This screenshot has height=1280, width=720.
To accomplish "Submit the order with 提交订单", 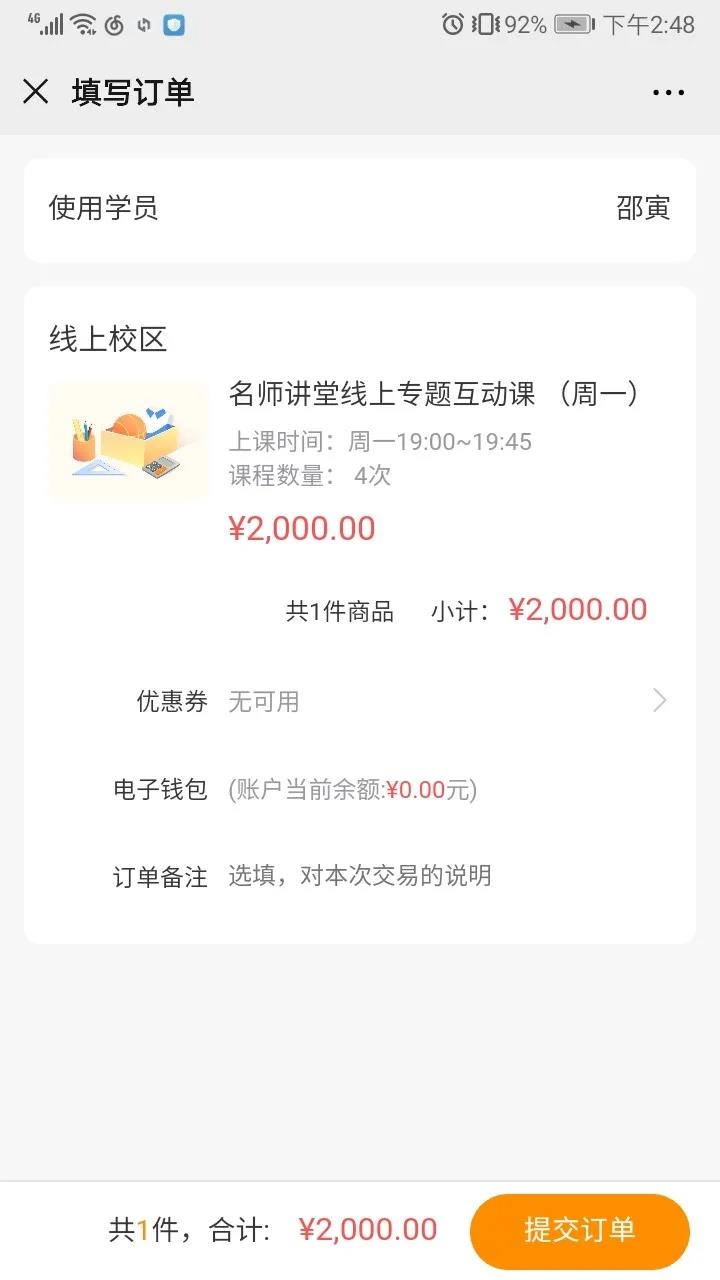I will tap(580, 1230).
